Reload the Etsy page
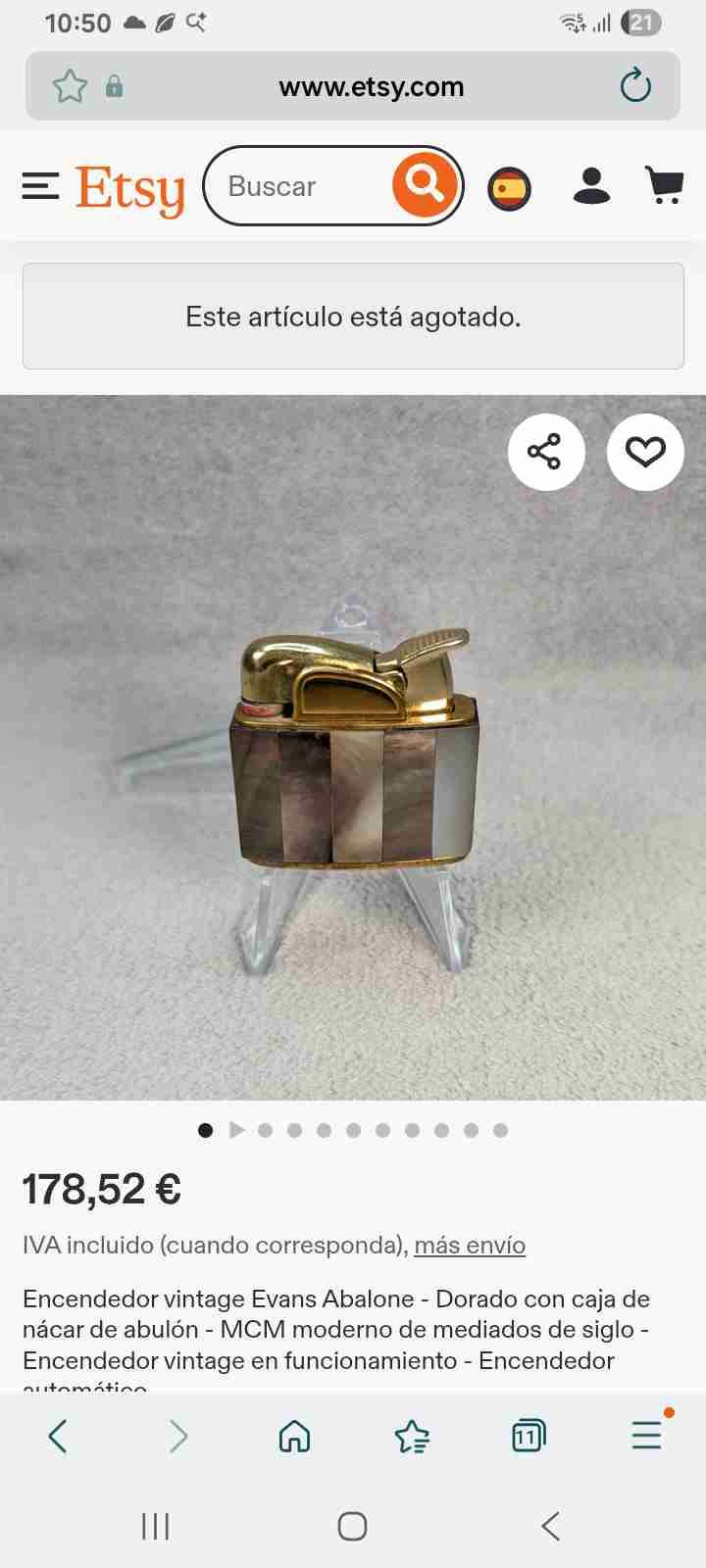Viewport: 706px width, 1568px height. (635, 86)
